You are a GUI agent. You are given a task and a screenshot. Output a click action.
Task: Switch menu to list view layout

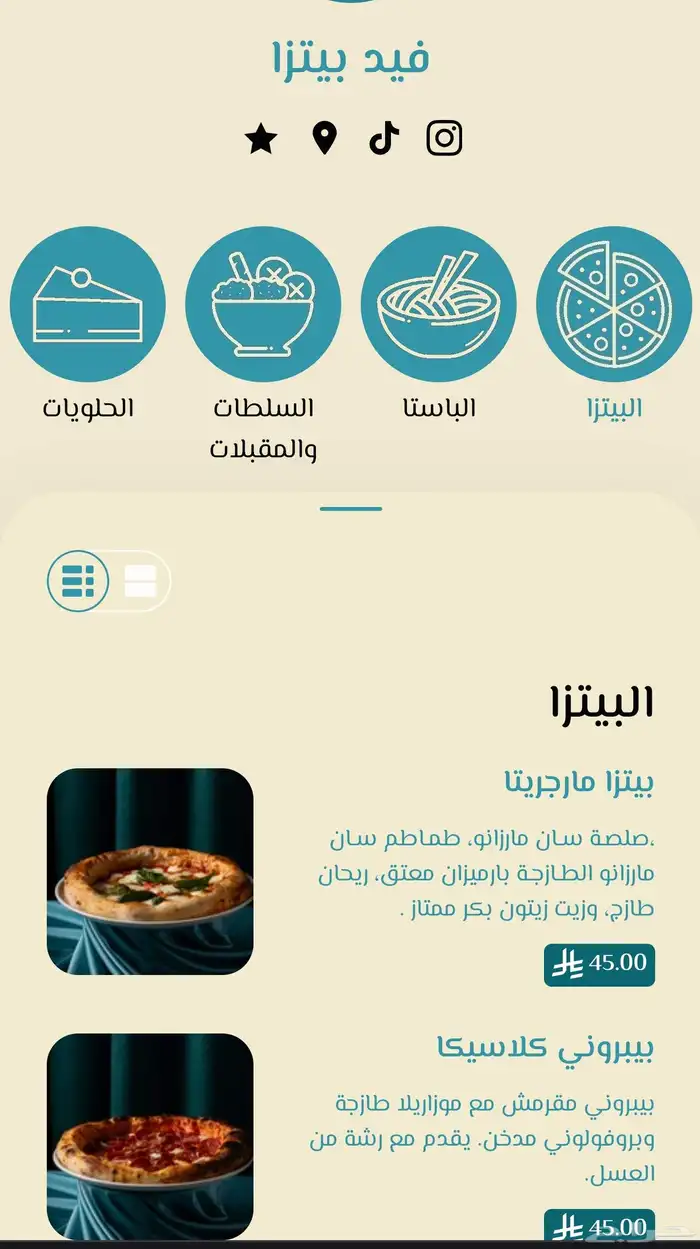point(78,580)
